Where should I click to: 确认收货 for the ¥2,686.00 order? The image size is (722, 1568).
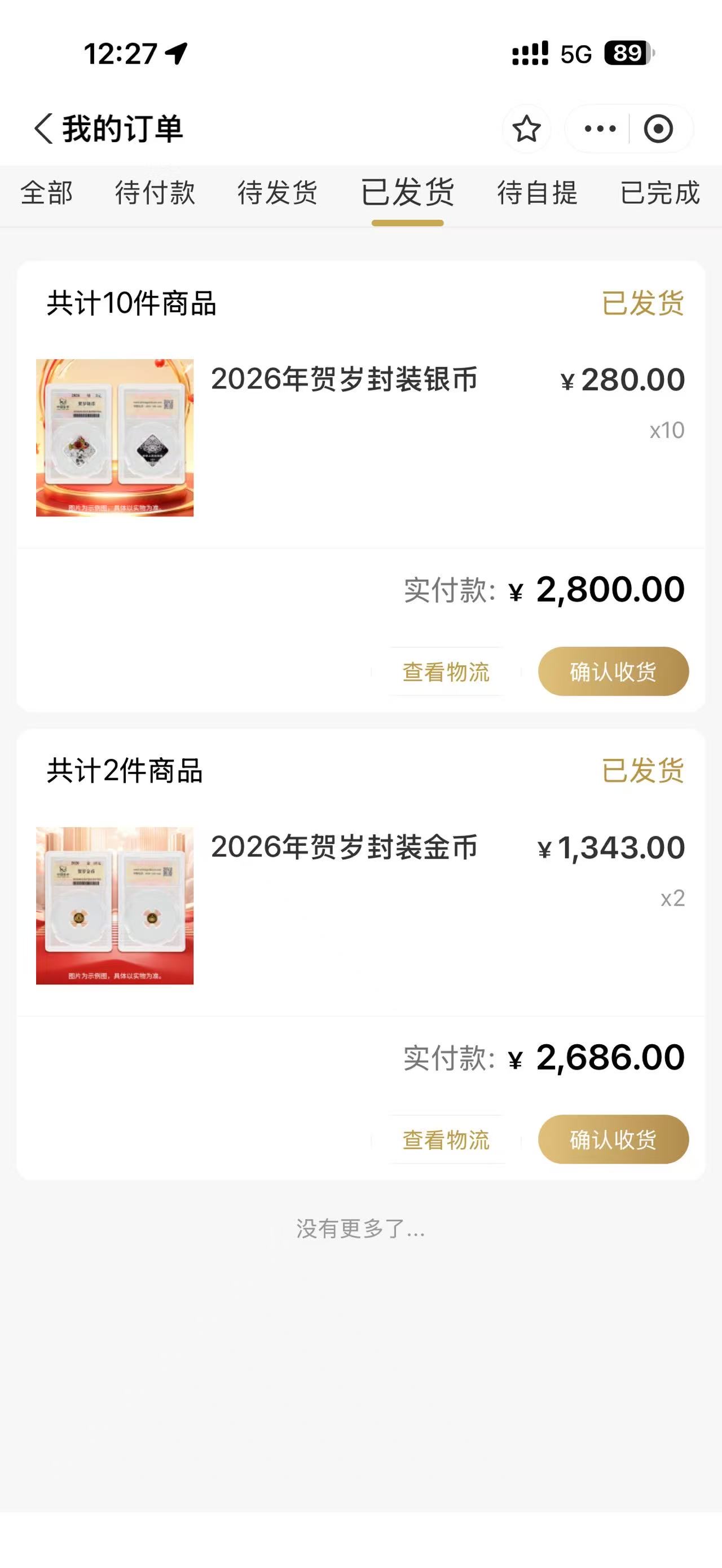pos(613,1139)
